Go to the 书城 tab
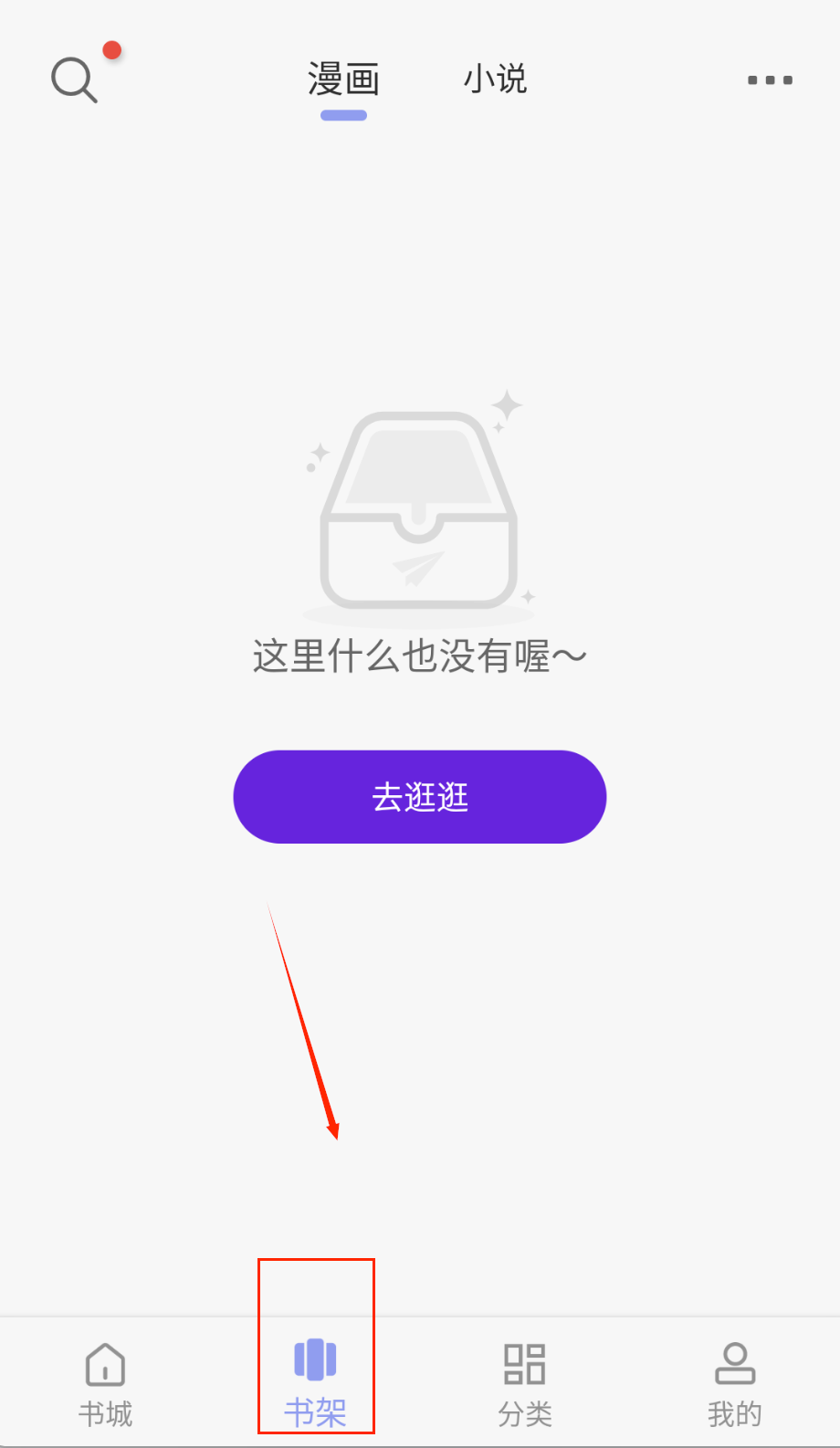840x1448 pixels. pos(105,1384)
